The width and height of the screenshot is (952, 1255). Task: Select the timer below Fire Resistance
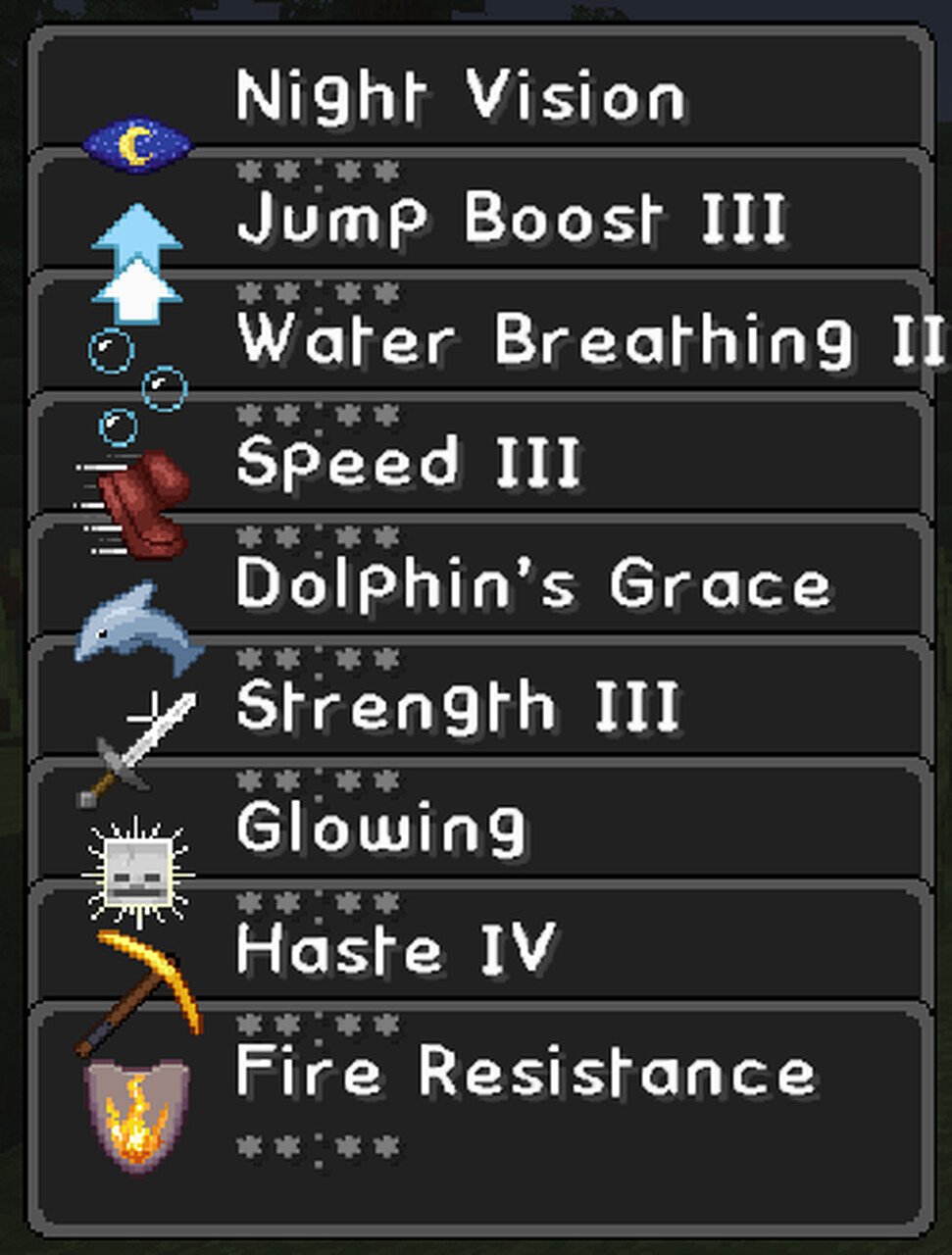(x=319, y=1145)
